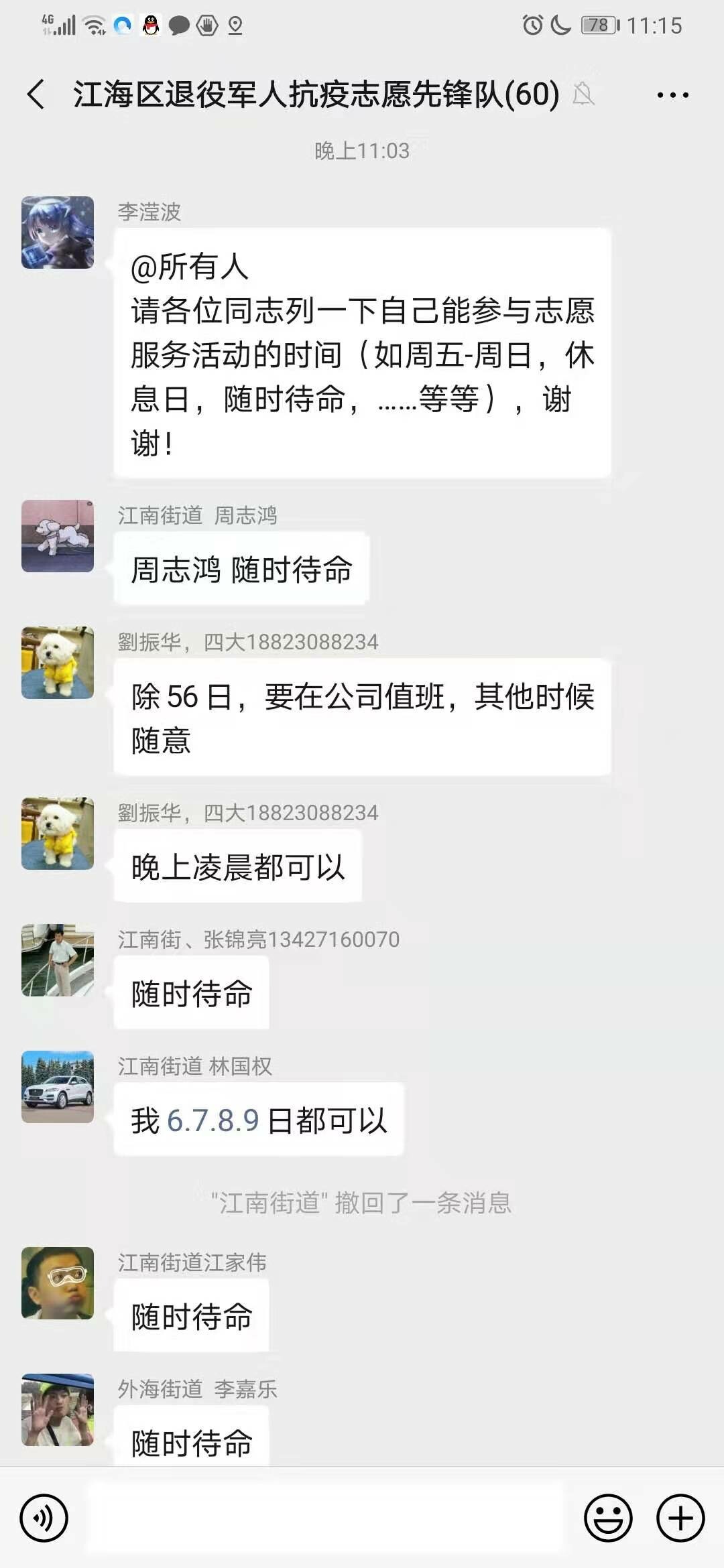Open 林国权's car avatar
Viewport: 724px width, 1568px height.
(58, 1087)
